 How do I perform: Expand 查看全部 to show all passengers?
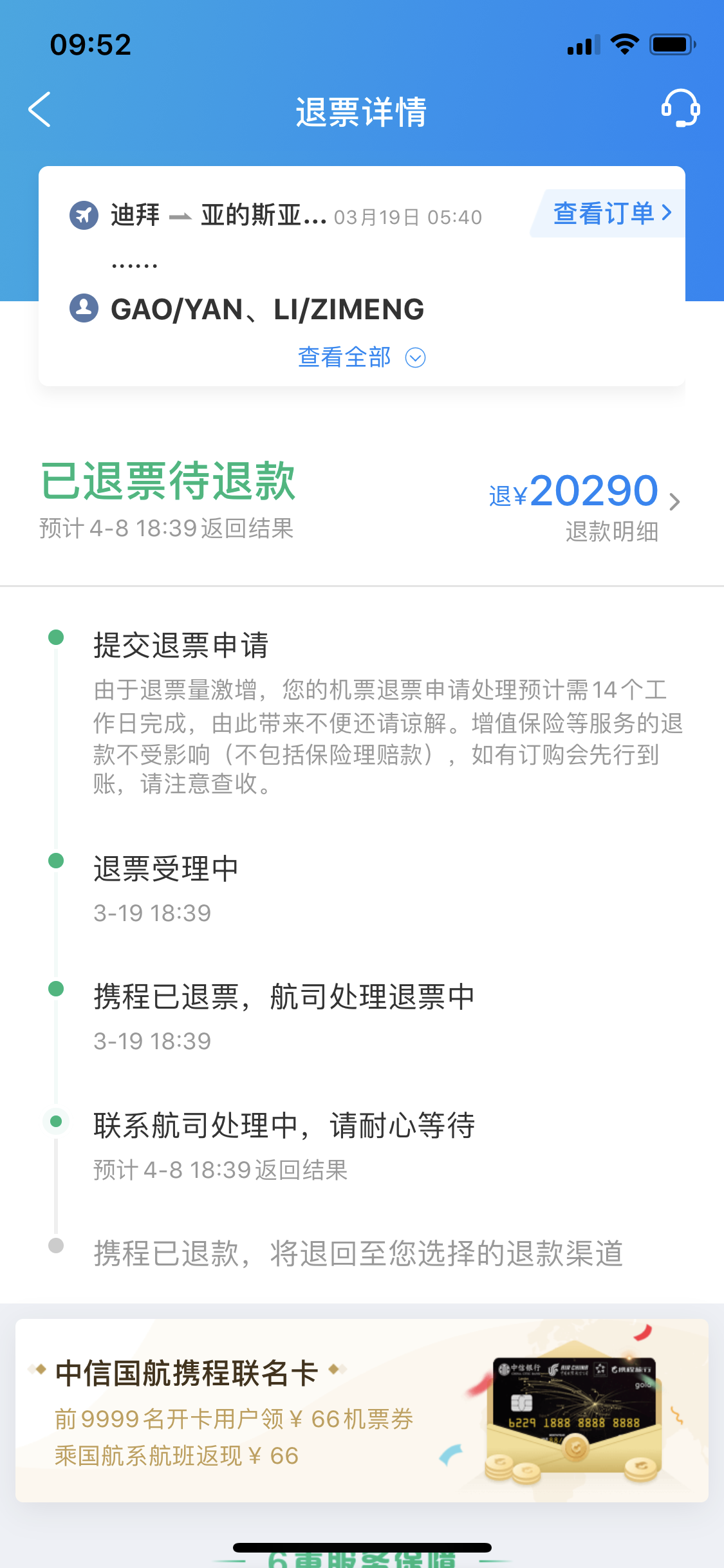tap(362, 357)
